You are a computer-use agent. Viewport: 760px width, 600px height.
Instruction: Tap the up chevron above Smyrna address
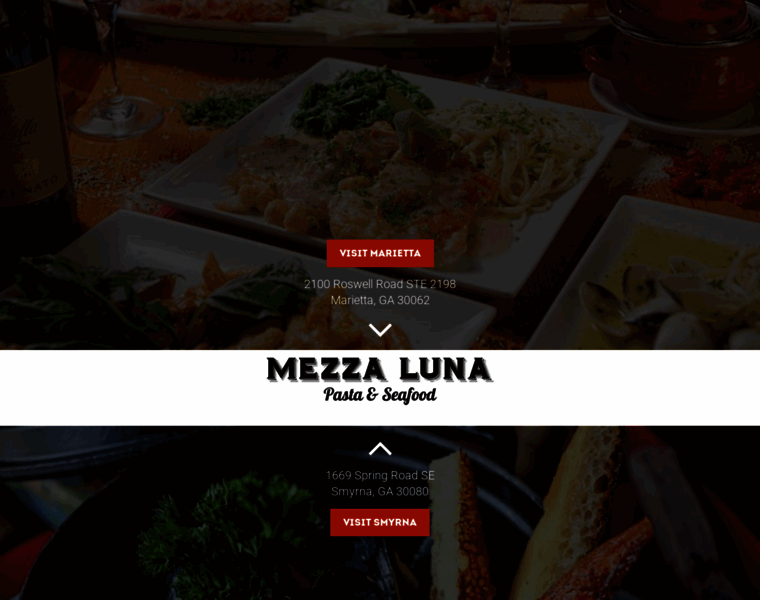click(x=380, y=449)
